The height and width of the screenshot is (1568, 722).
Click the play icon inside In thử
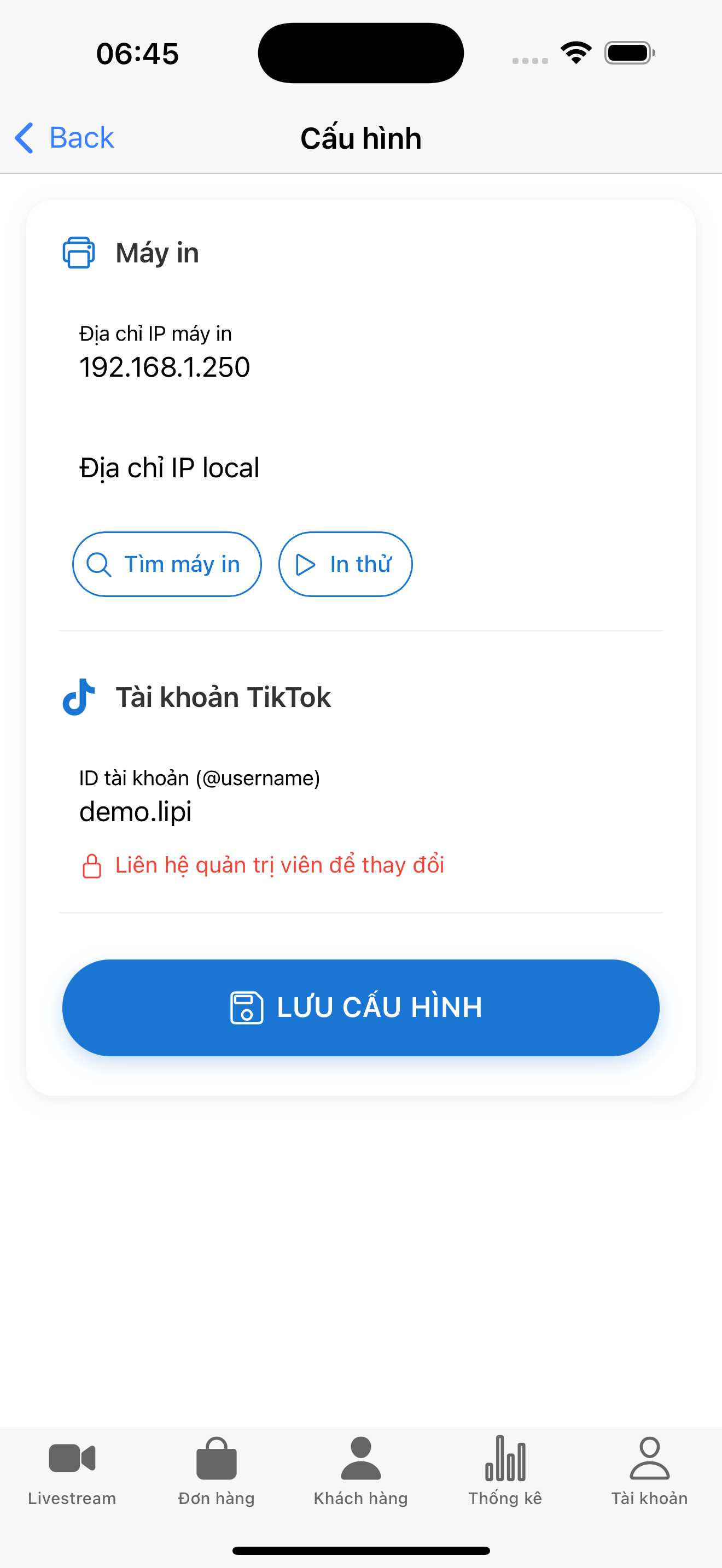pyautogui.click(x=305, y=564)
